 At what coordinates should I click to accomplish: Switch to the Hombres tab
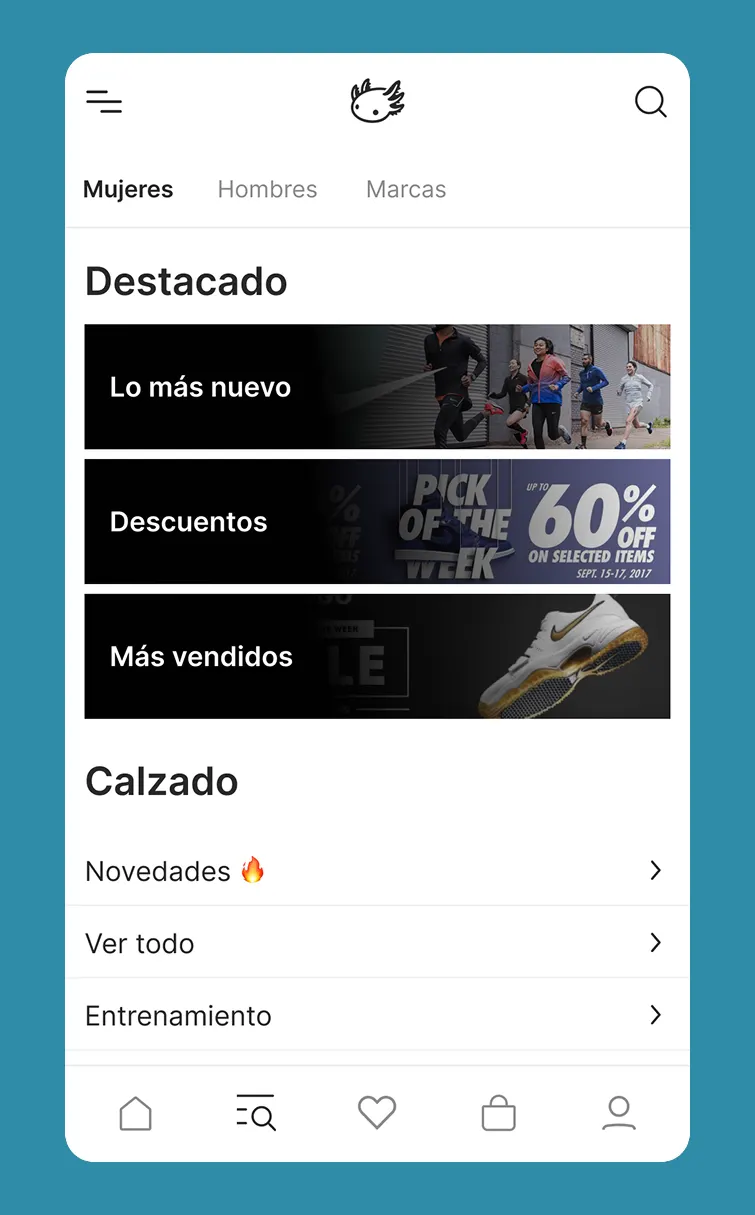pyautogui.click(x=267, y=189)
